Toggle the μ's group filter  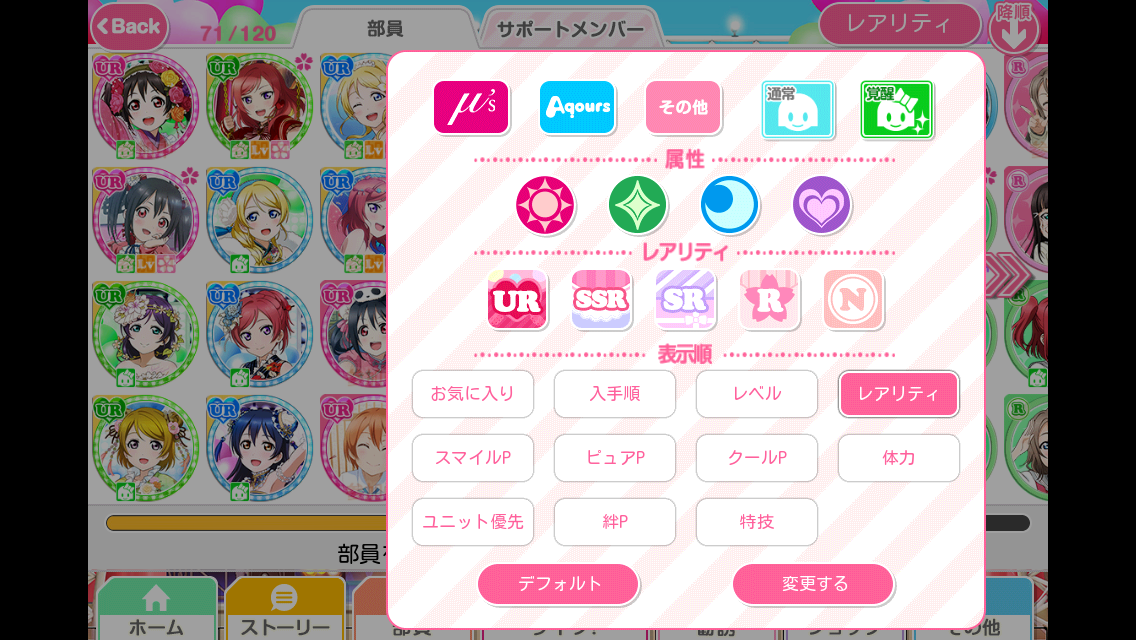click(x=471, y=107)
